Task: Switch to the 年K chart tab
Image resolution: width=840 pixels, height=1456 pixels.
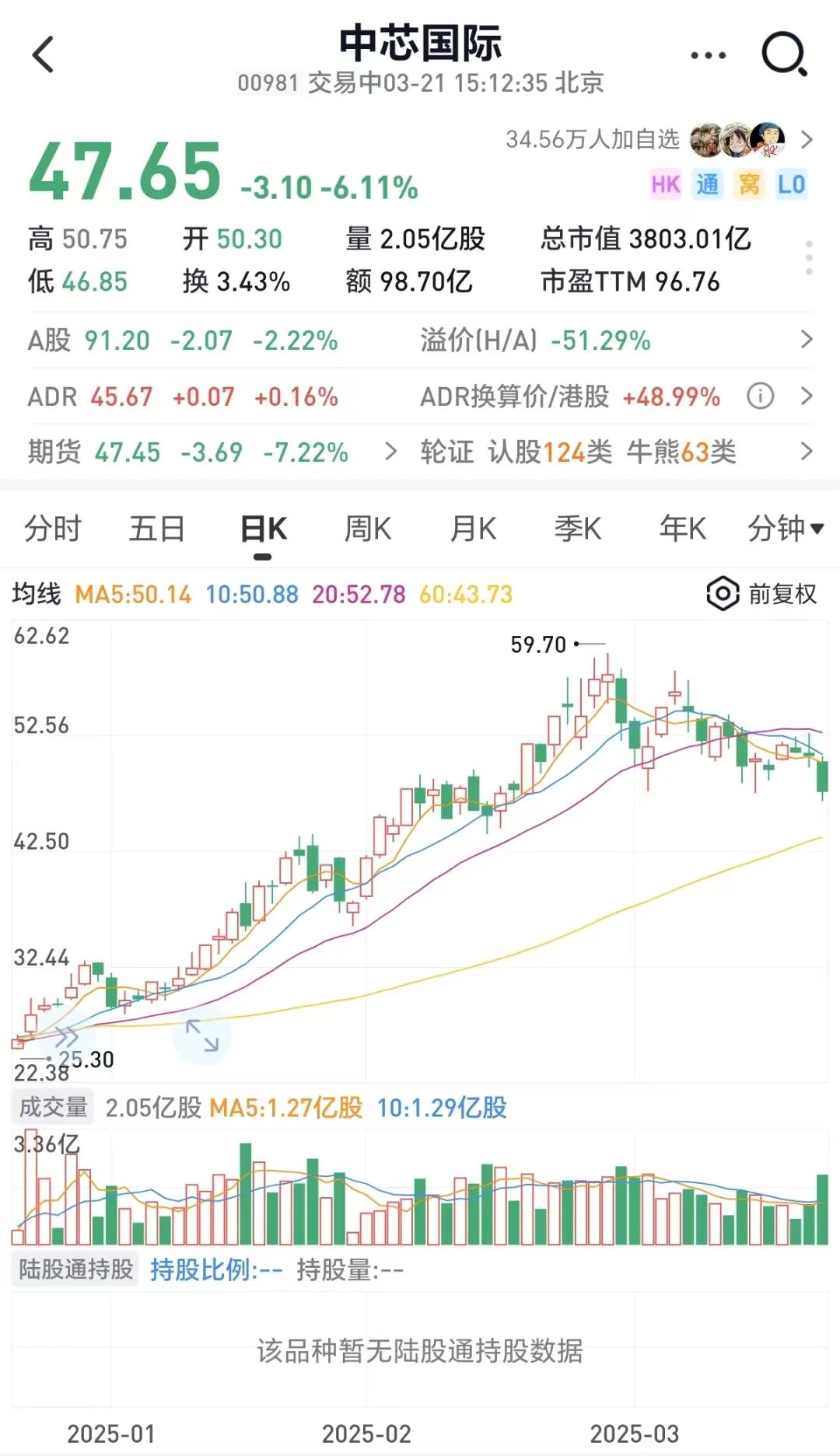Action: pos(683,529)
